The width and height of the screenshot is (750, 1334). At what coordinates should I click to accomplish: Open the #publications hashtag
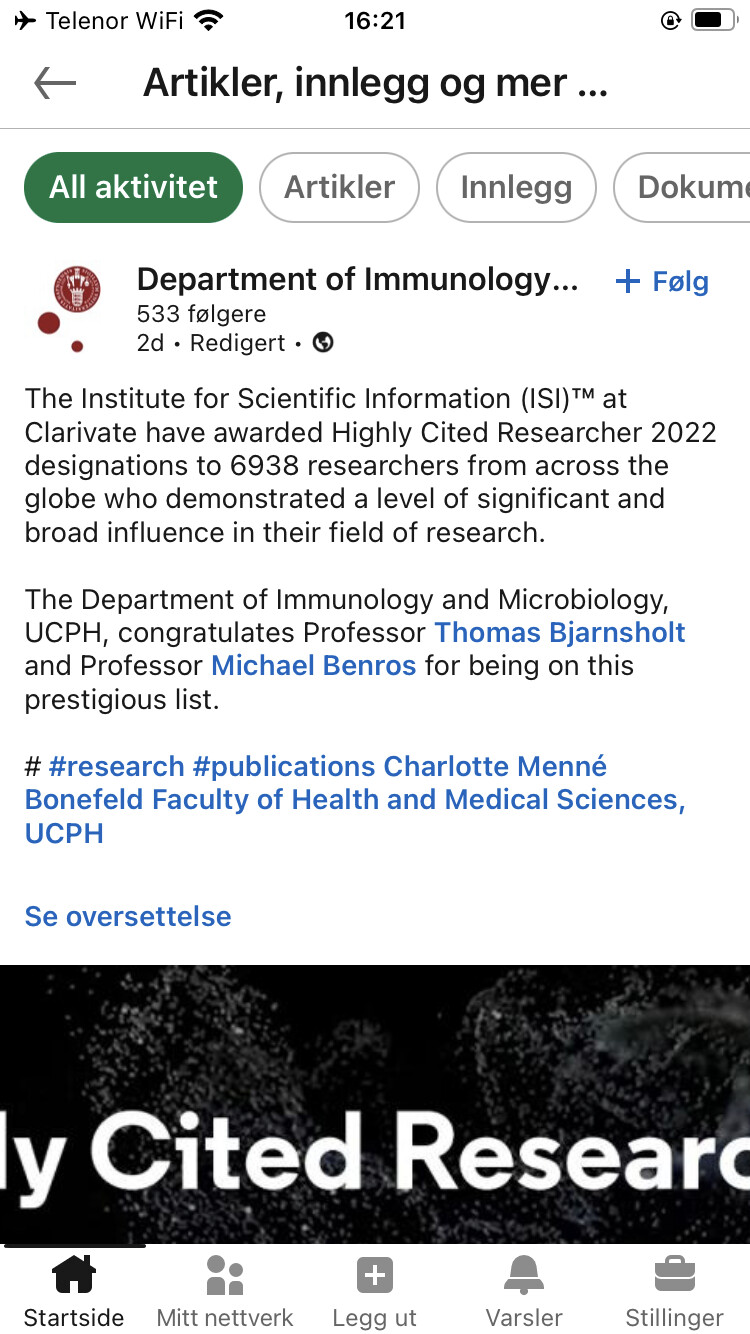coord(284,767)
